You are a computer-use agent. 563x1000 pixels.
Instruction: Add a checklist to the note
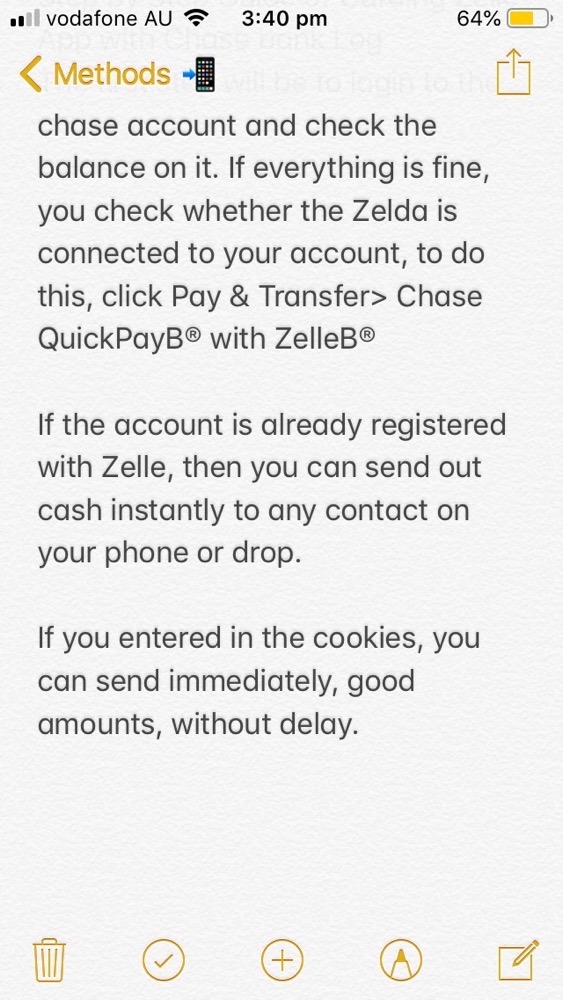(163, 960)
